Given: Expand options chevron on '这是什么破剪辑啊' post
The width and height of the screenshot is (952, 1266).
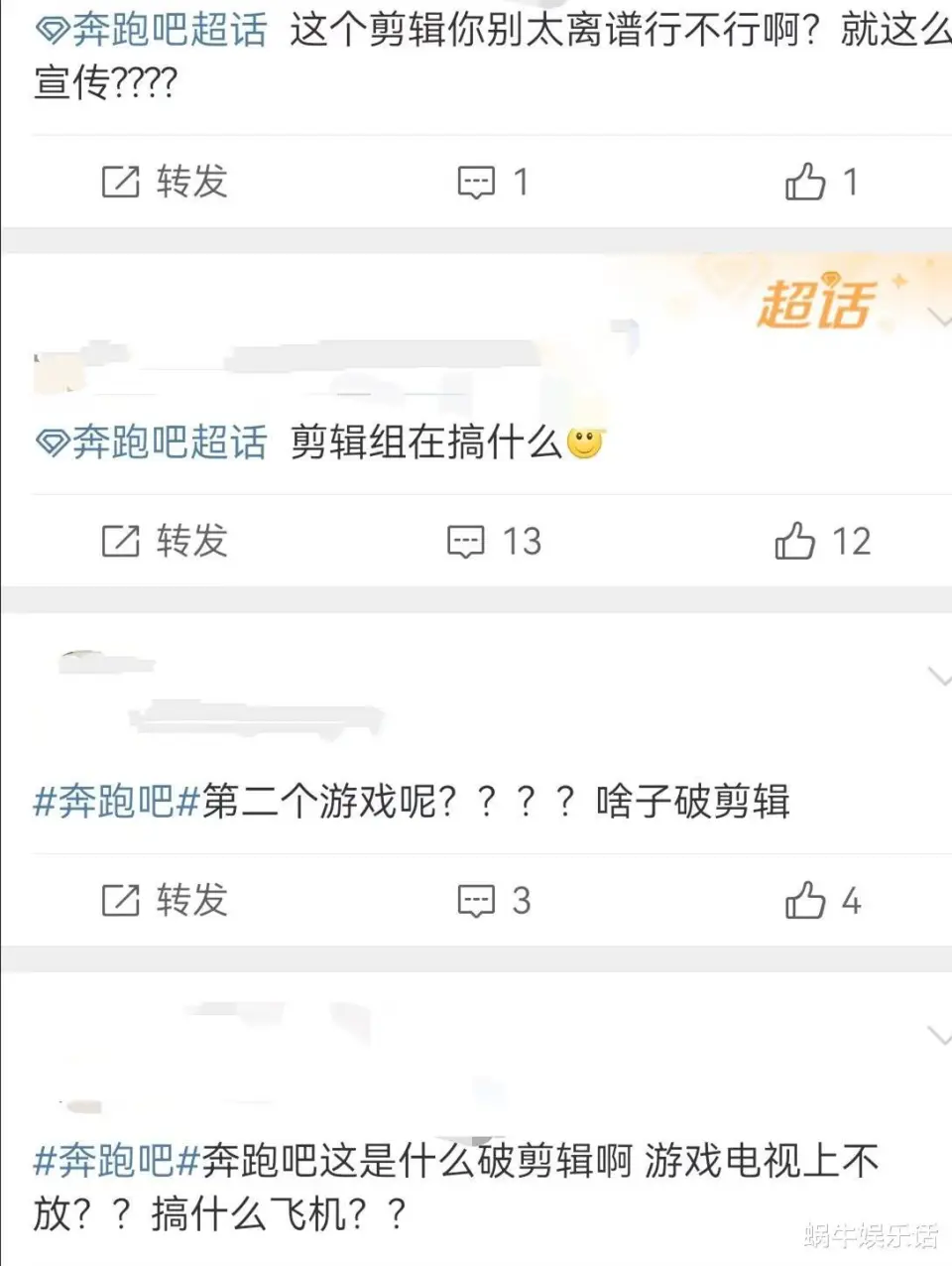Looking at the screenshot, I should click(x=937, y=1036).
